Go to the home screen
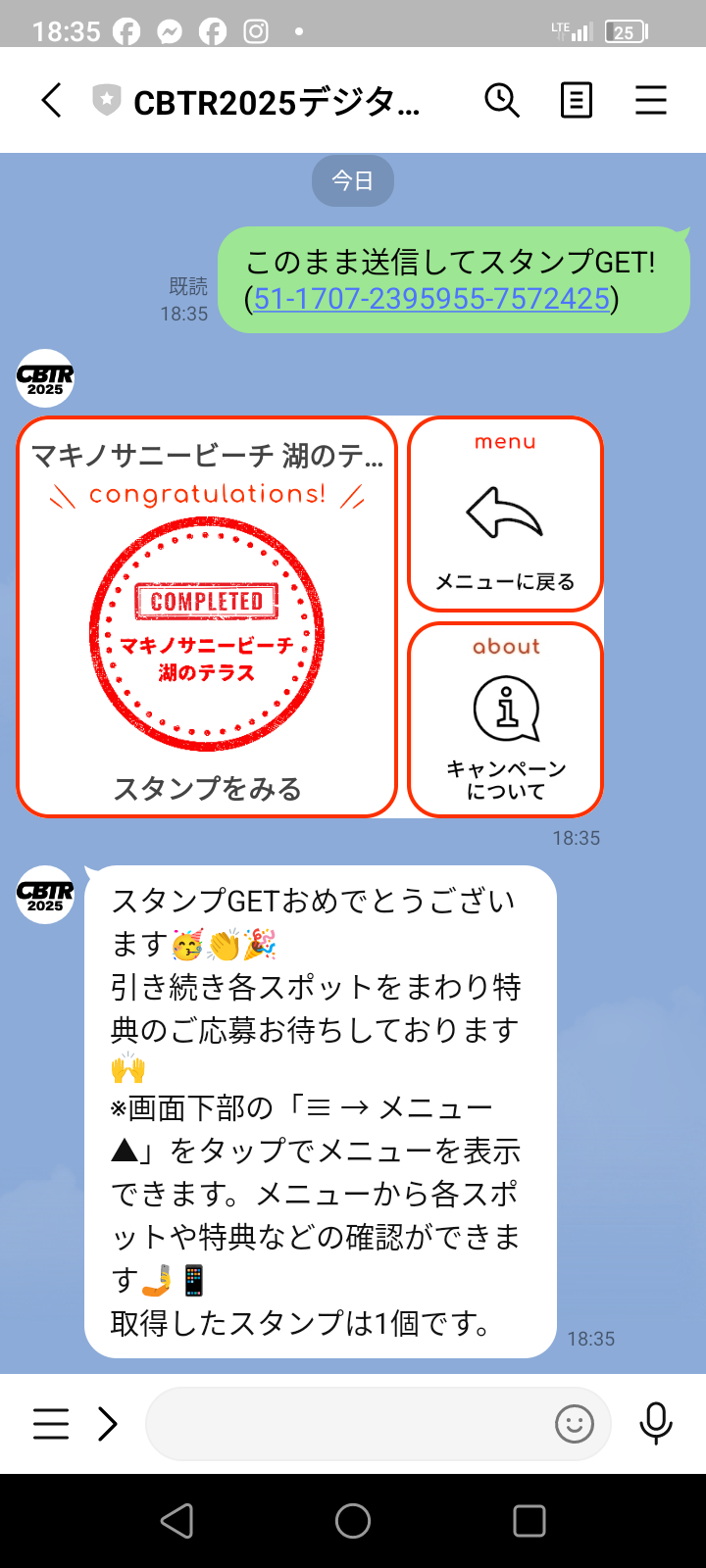The image size is (706, 1568). coord(353,1521)
